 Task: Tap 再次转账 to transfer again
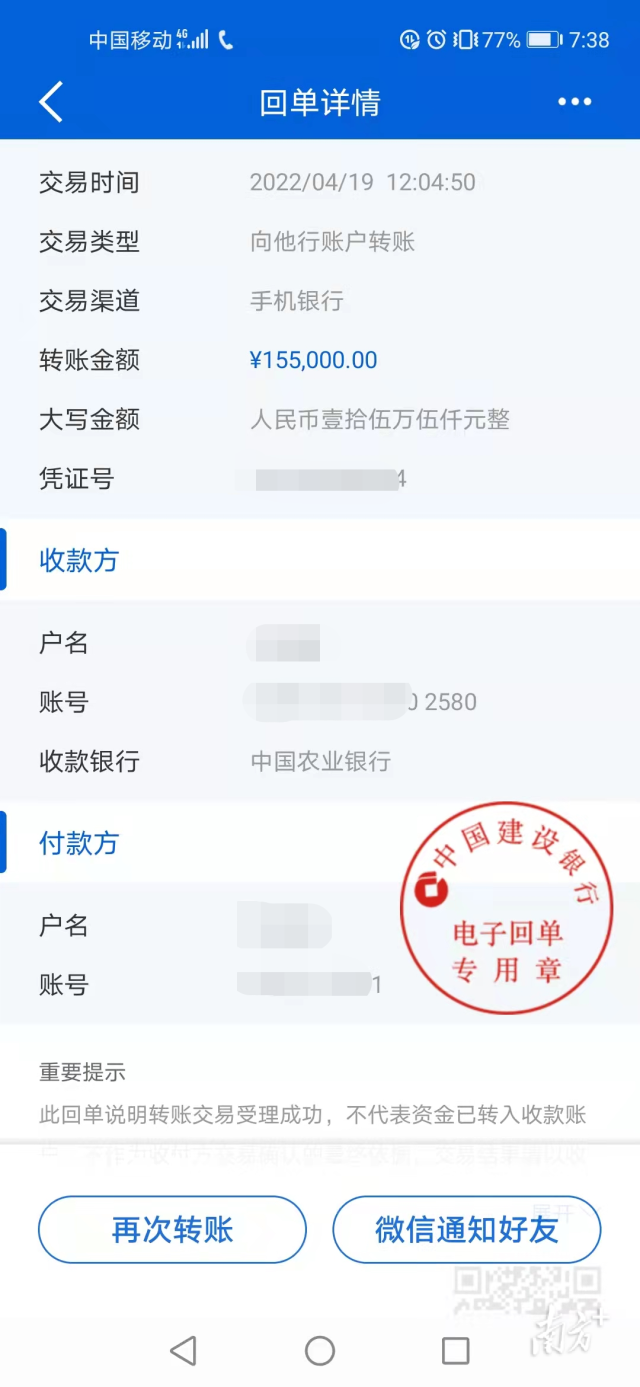(x=172, y=1229)
